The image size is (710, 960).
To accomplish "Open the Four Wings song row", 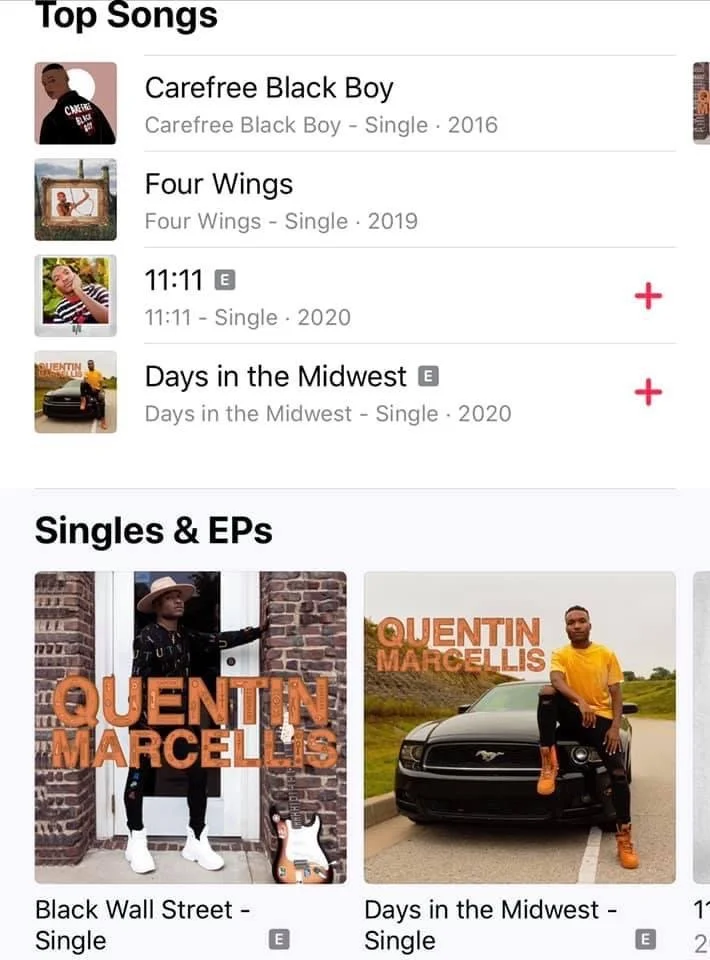I will (219, 200).
